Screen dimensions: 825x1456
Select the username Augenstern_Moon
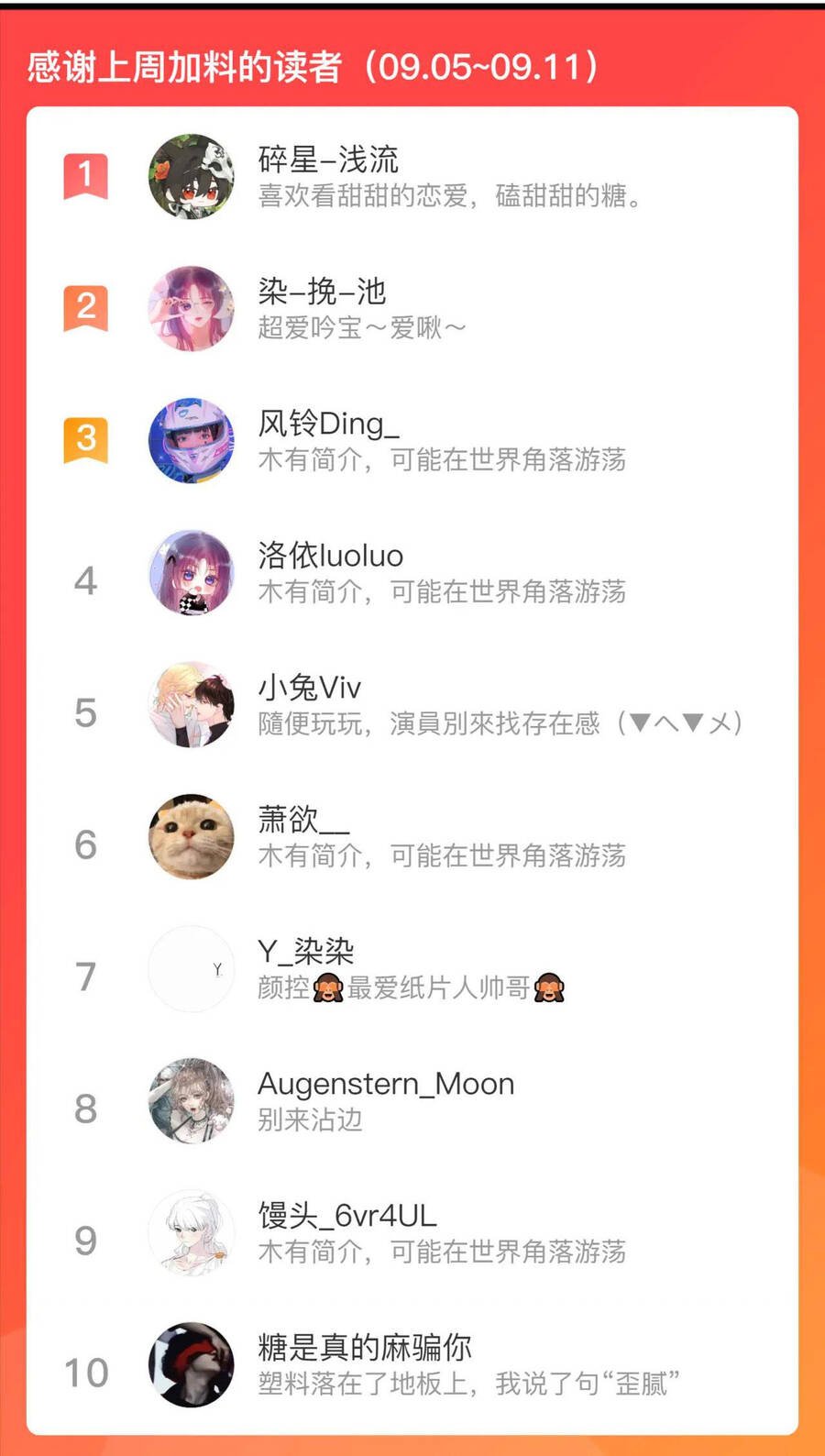tap(386, 1084)
